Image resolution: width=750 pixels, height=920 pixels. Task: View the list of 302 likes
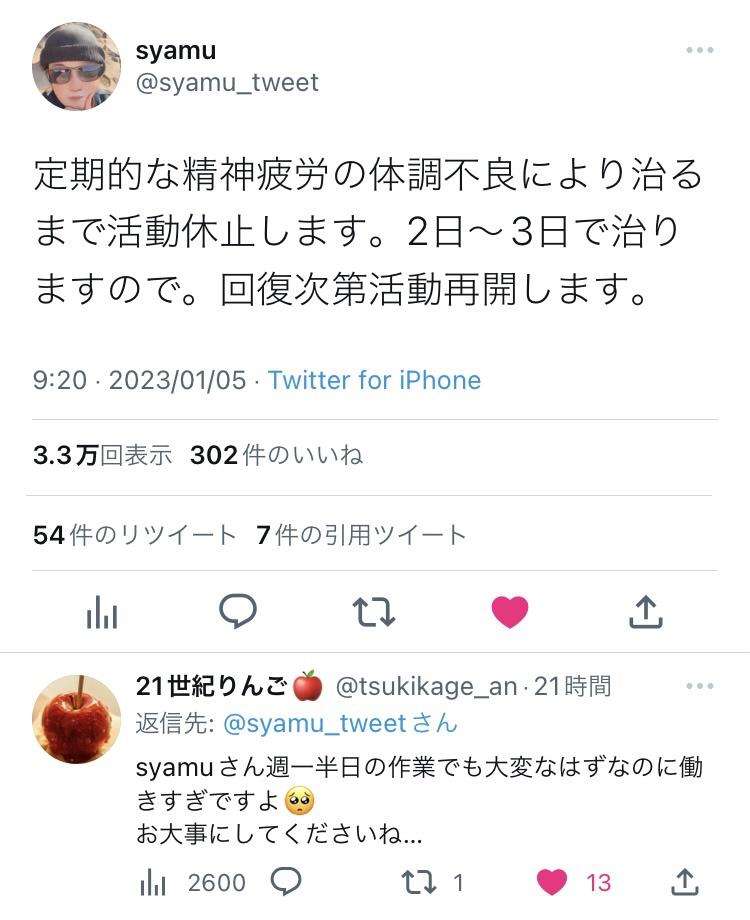(x=276, y=455)
